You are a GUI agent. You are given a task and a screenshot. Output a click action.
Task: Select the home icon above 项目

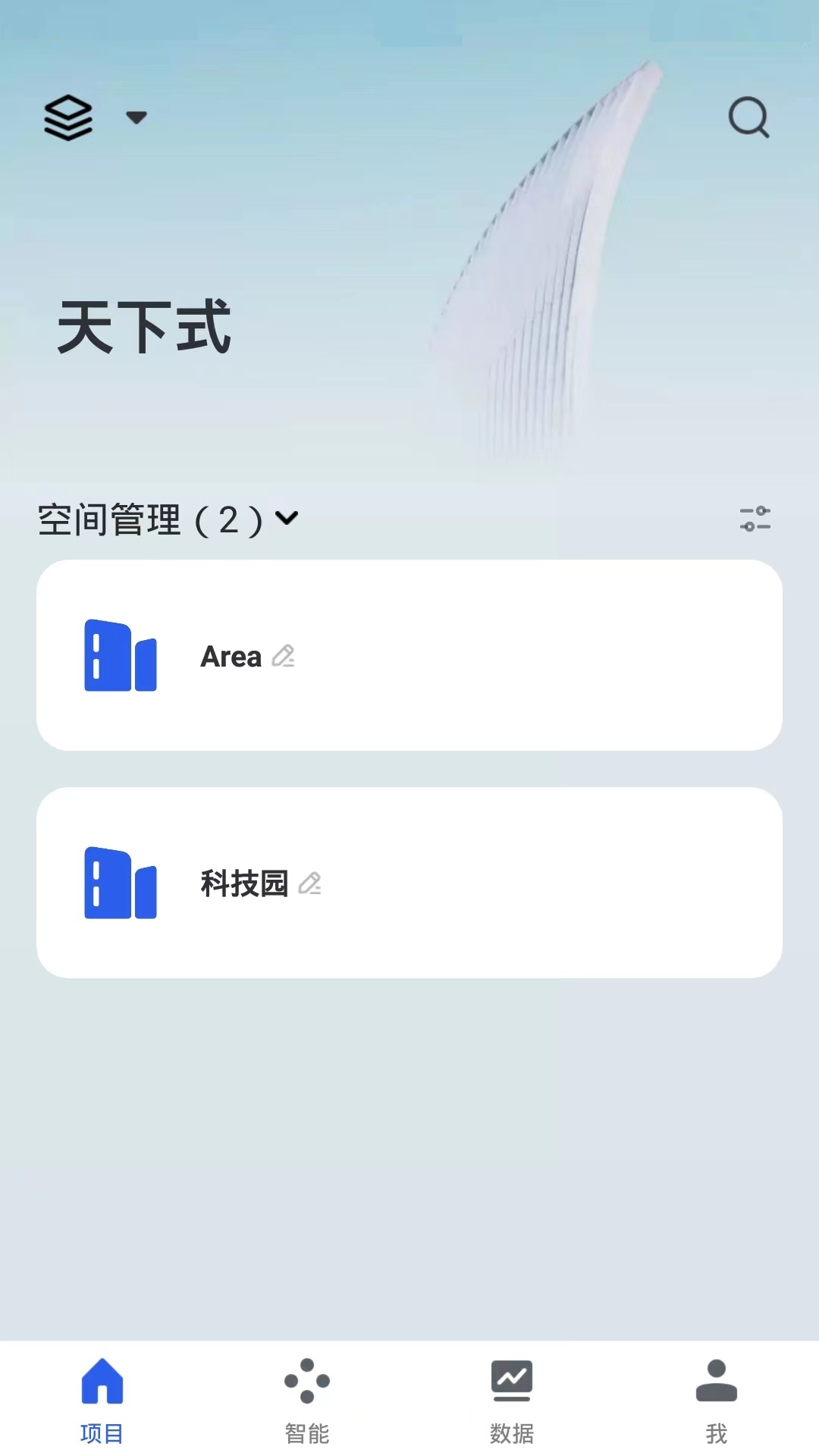102,1382
